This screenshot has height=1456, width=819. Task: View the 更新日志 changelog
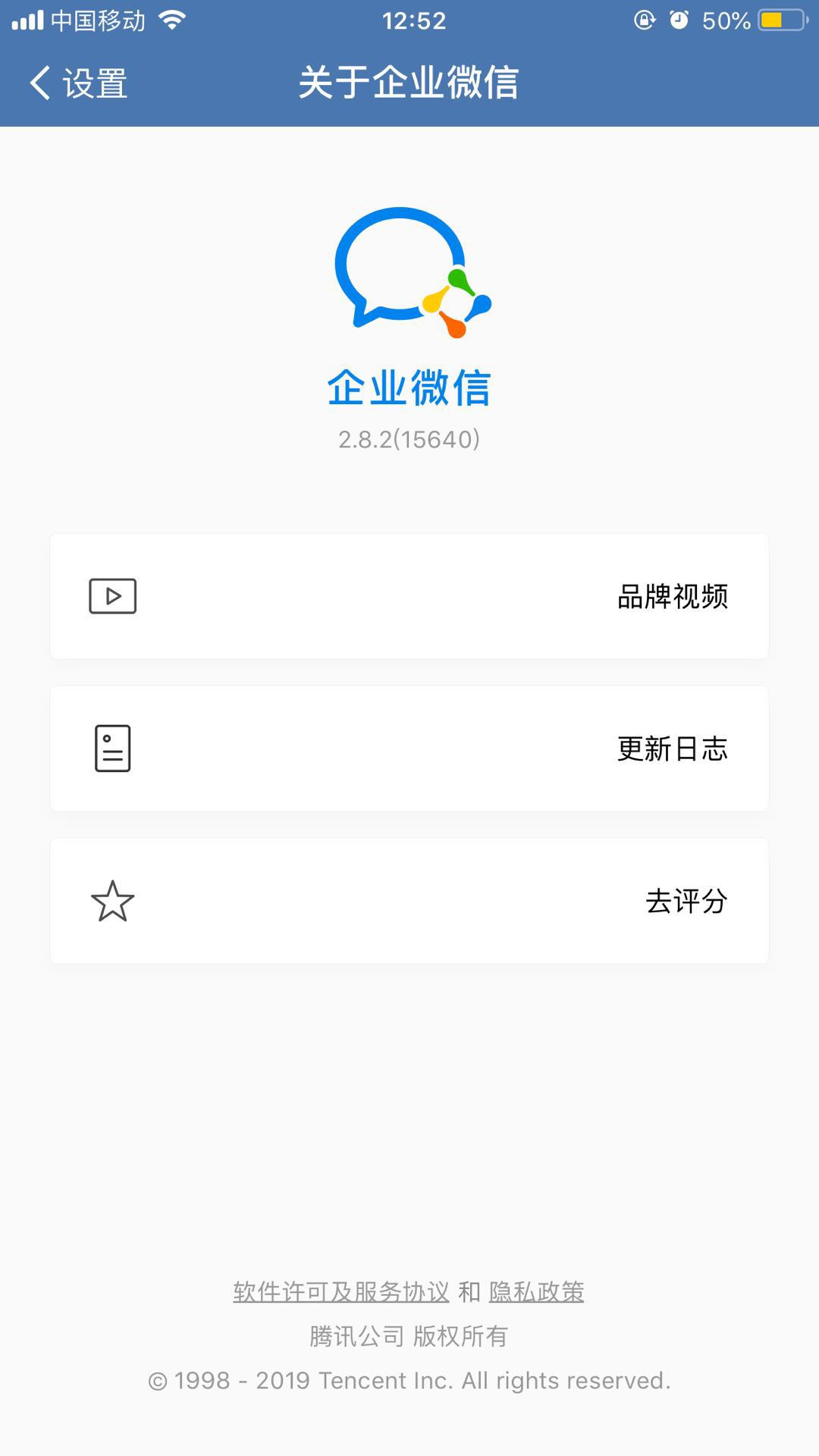tap(409, 748)
